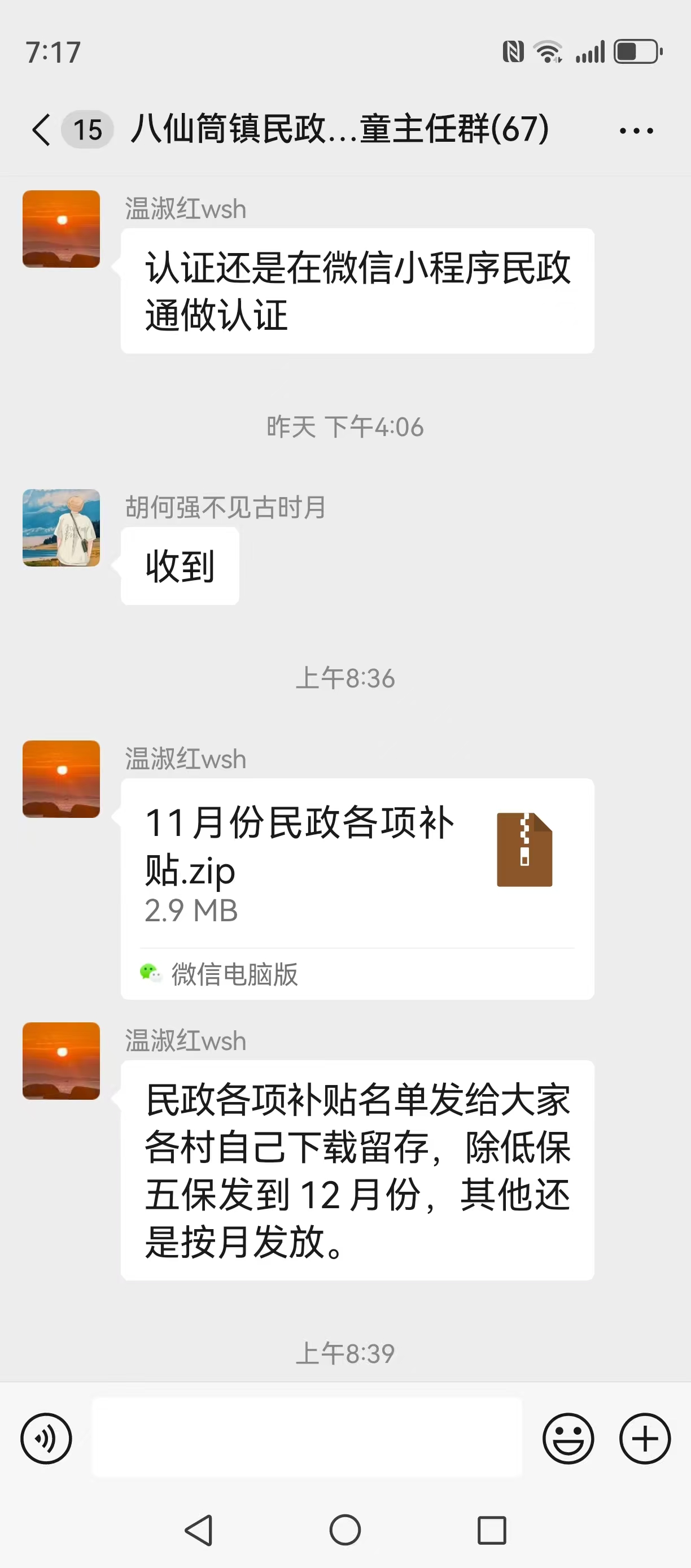The width and height of the screenshot is (691, 1568).
Task: Open 胡何强不见古时月's profile avatar
Action: (x=62, y=528)
